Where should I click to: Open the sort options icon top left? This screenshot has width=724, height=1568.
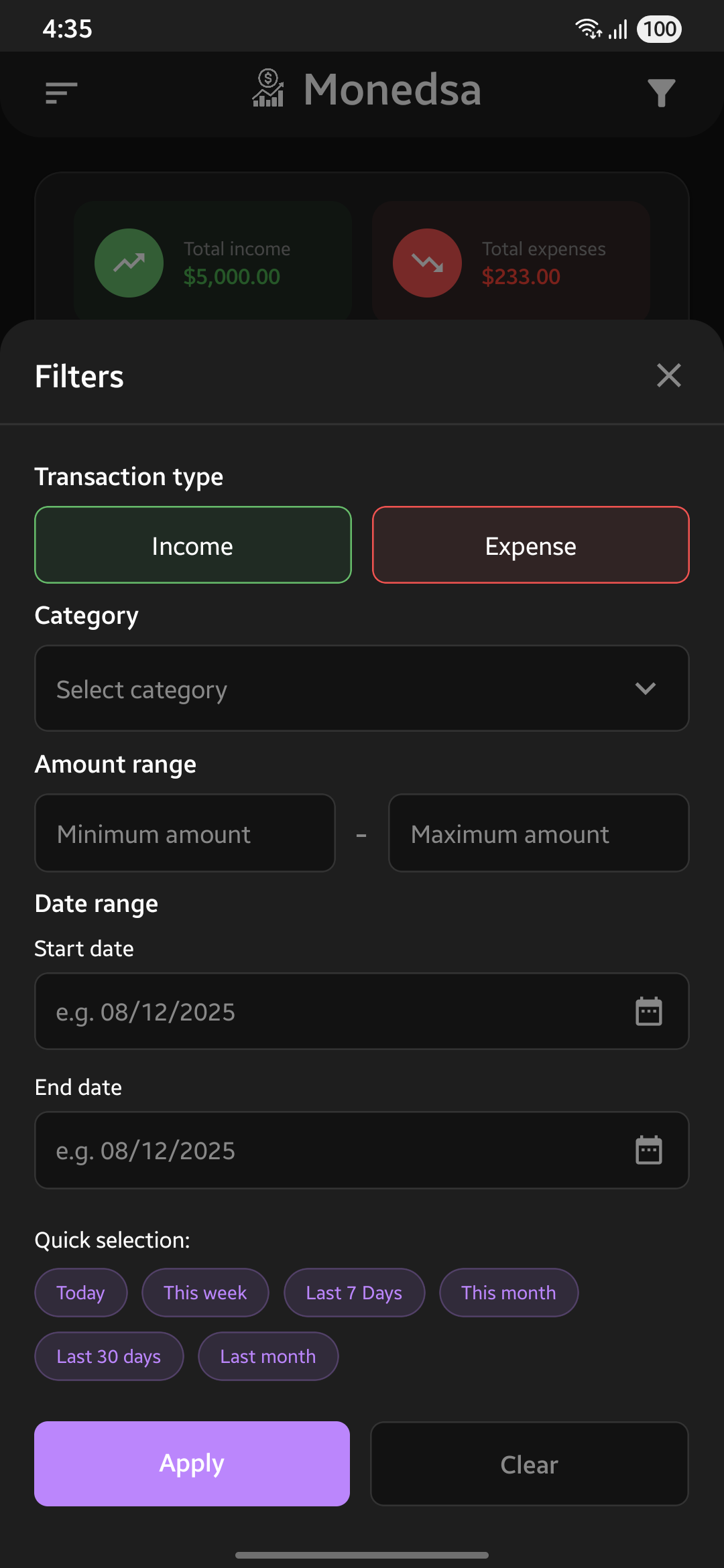click(x=60, y=93)
